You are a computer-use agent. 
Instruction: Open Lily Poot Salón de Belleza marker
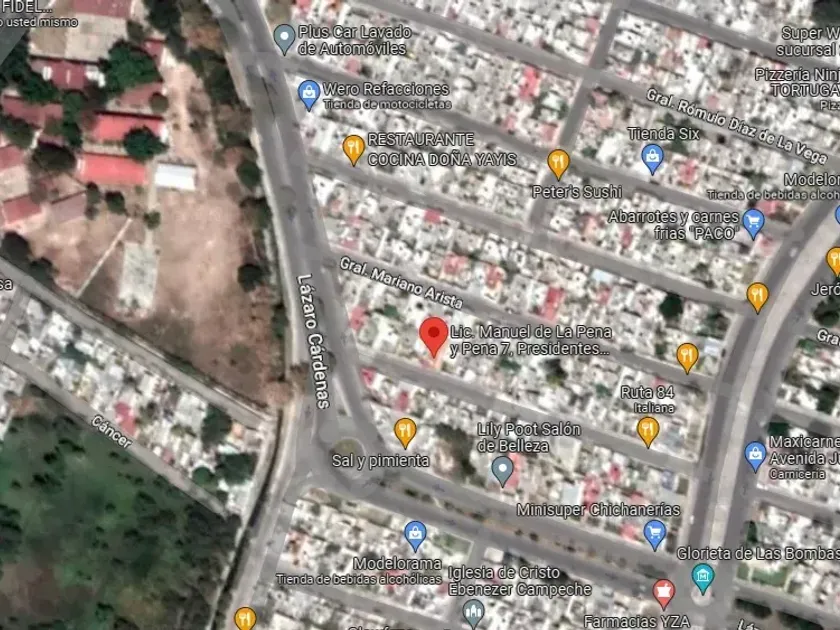[502, 471]
